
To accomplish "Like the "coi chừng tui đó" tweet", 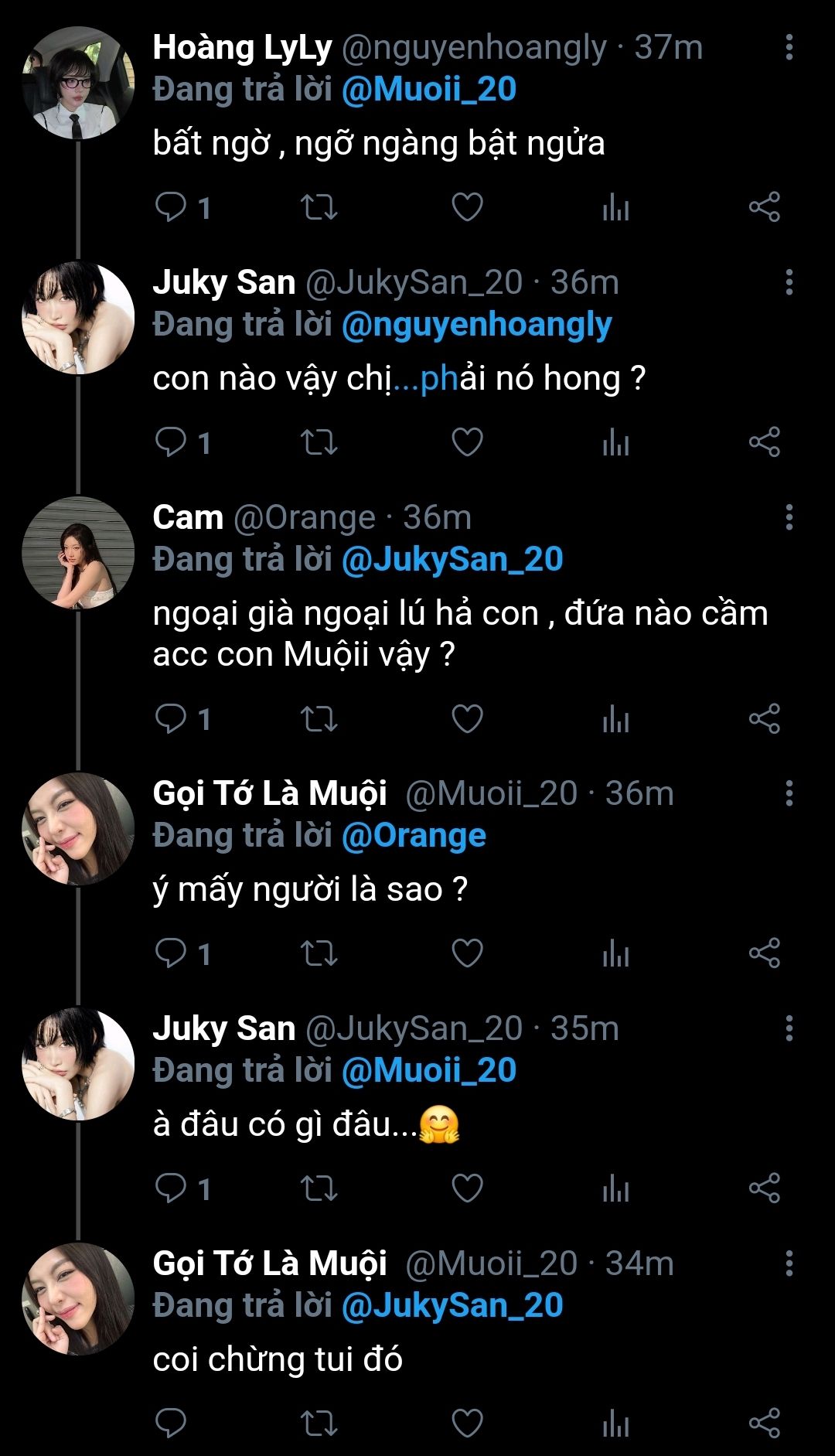I will pos(467,1423).
